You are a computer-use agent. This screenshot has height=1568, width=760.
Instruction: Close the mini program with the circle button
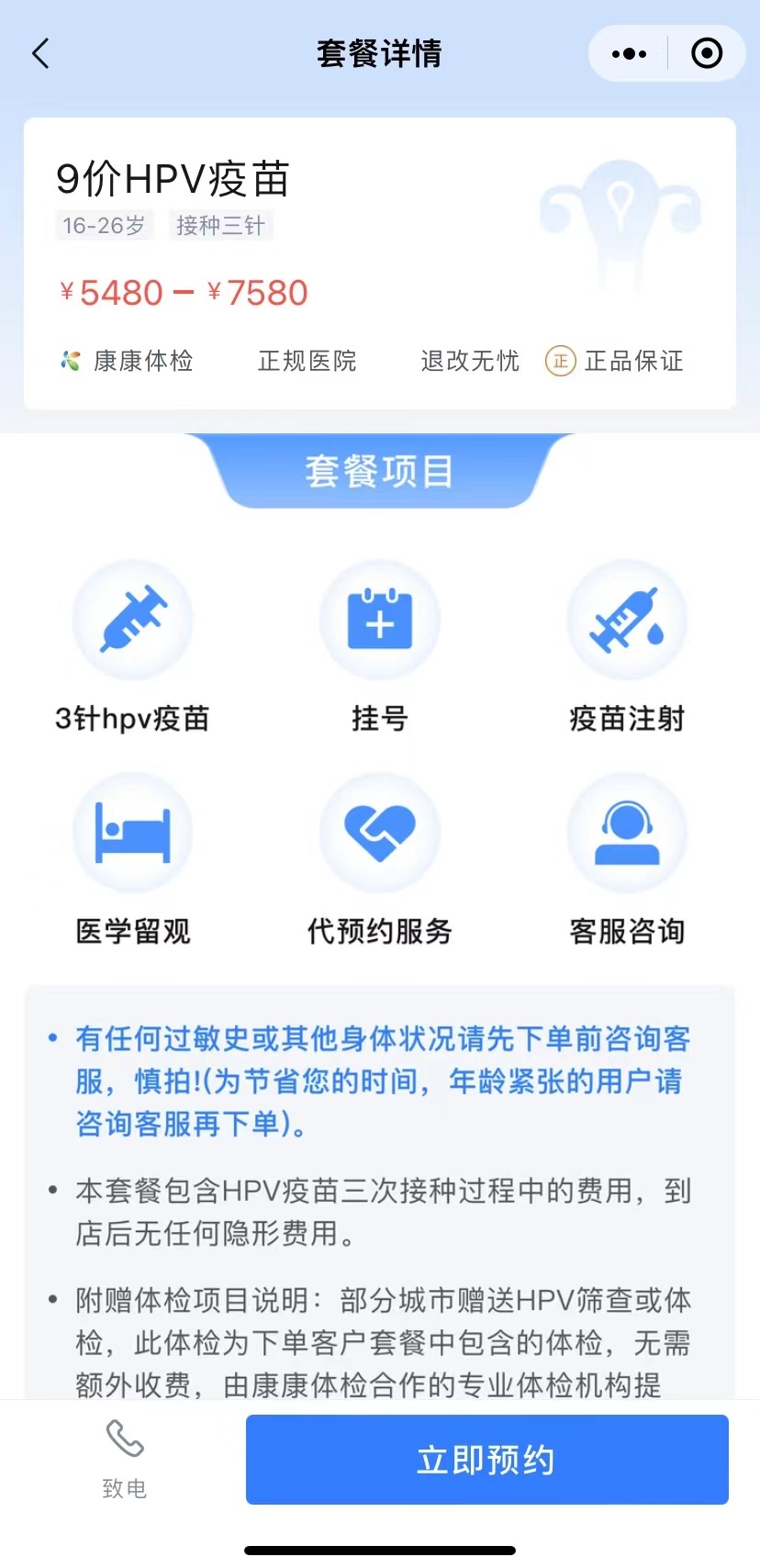coord(707,53)
